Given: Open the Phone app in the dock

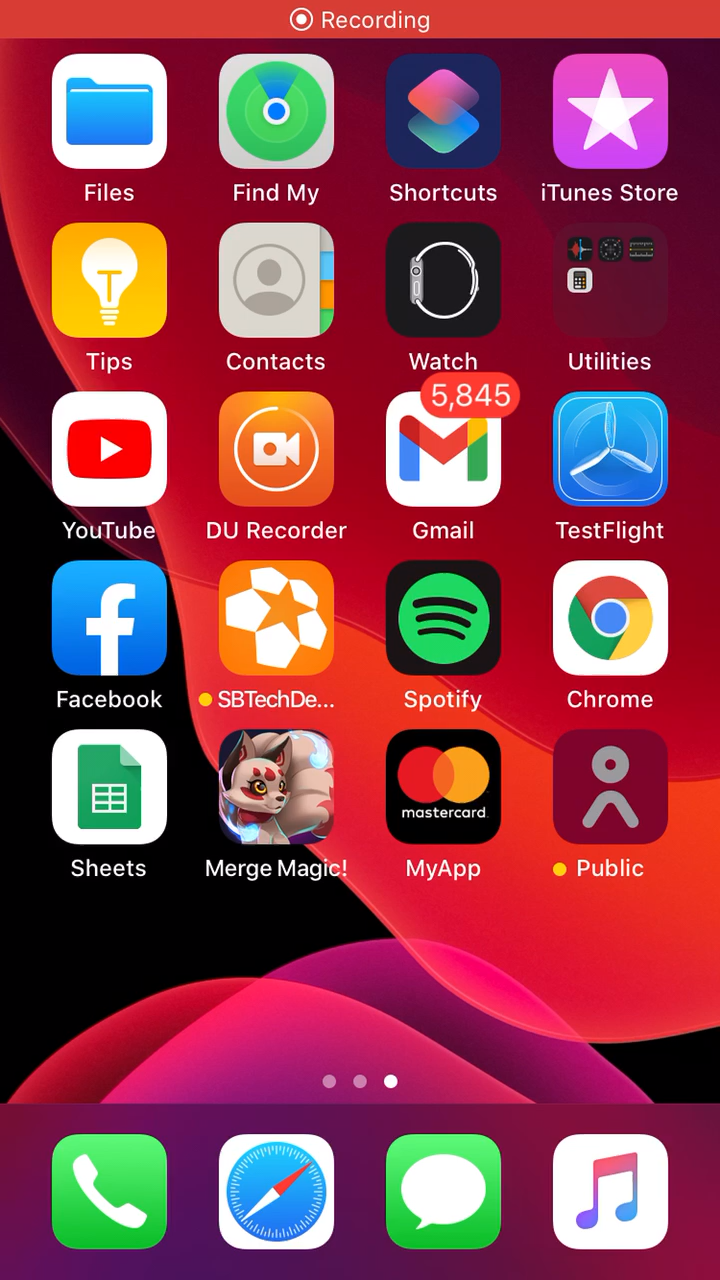Looking at the screenshot, I should click(x=109, y=1192).
